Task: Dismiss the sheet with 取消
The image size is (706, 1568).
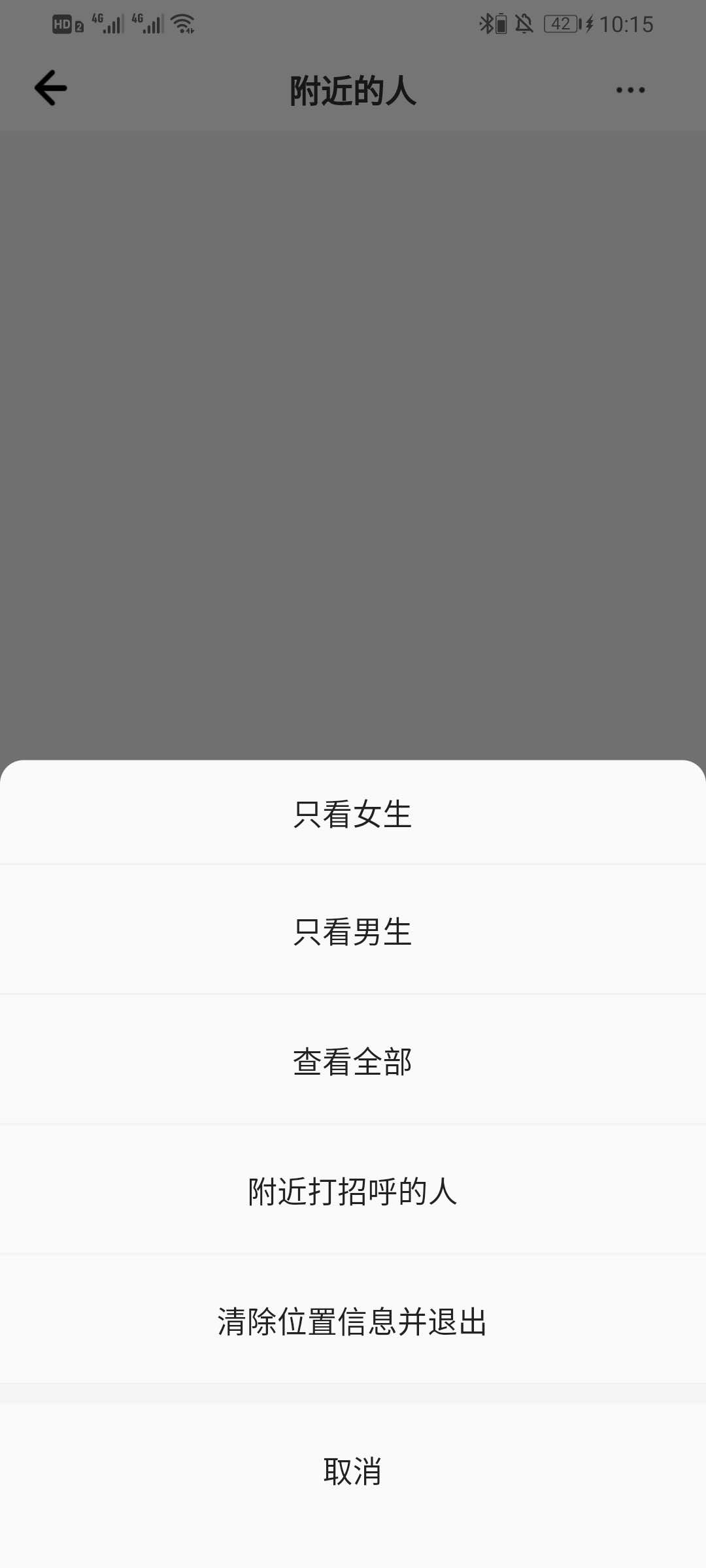Action: 353,1471
